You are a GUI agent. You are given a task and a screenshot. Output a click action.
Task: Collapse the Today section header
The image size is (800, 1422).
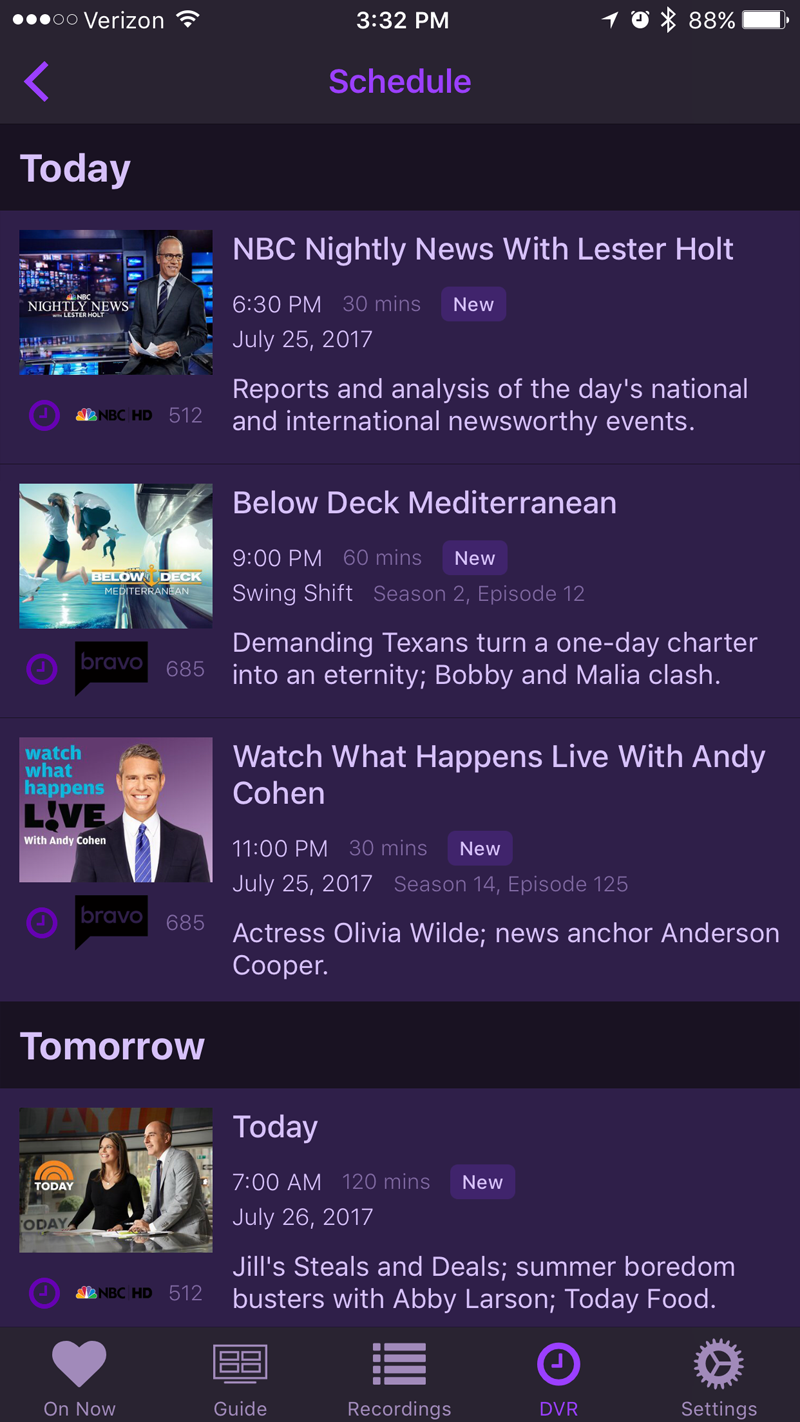(x=75, y=168)
